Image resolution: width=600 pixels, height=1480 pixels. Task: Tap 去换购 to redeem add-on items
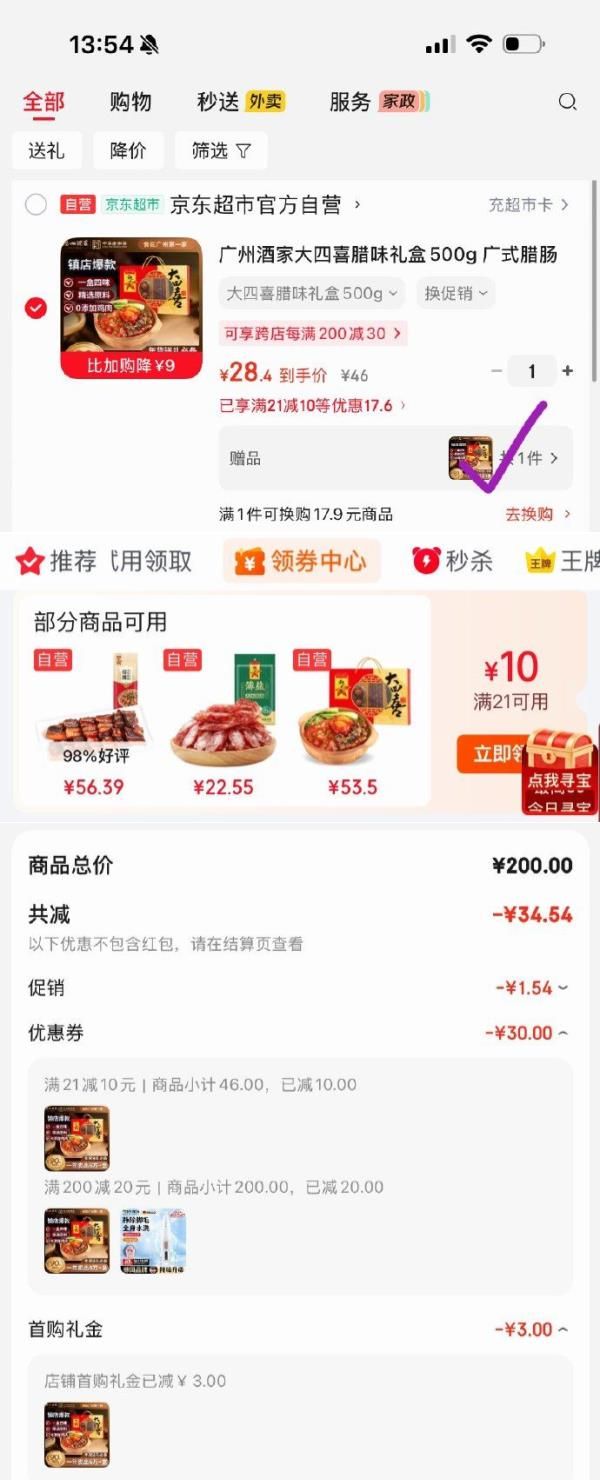point(537,514)
